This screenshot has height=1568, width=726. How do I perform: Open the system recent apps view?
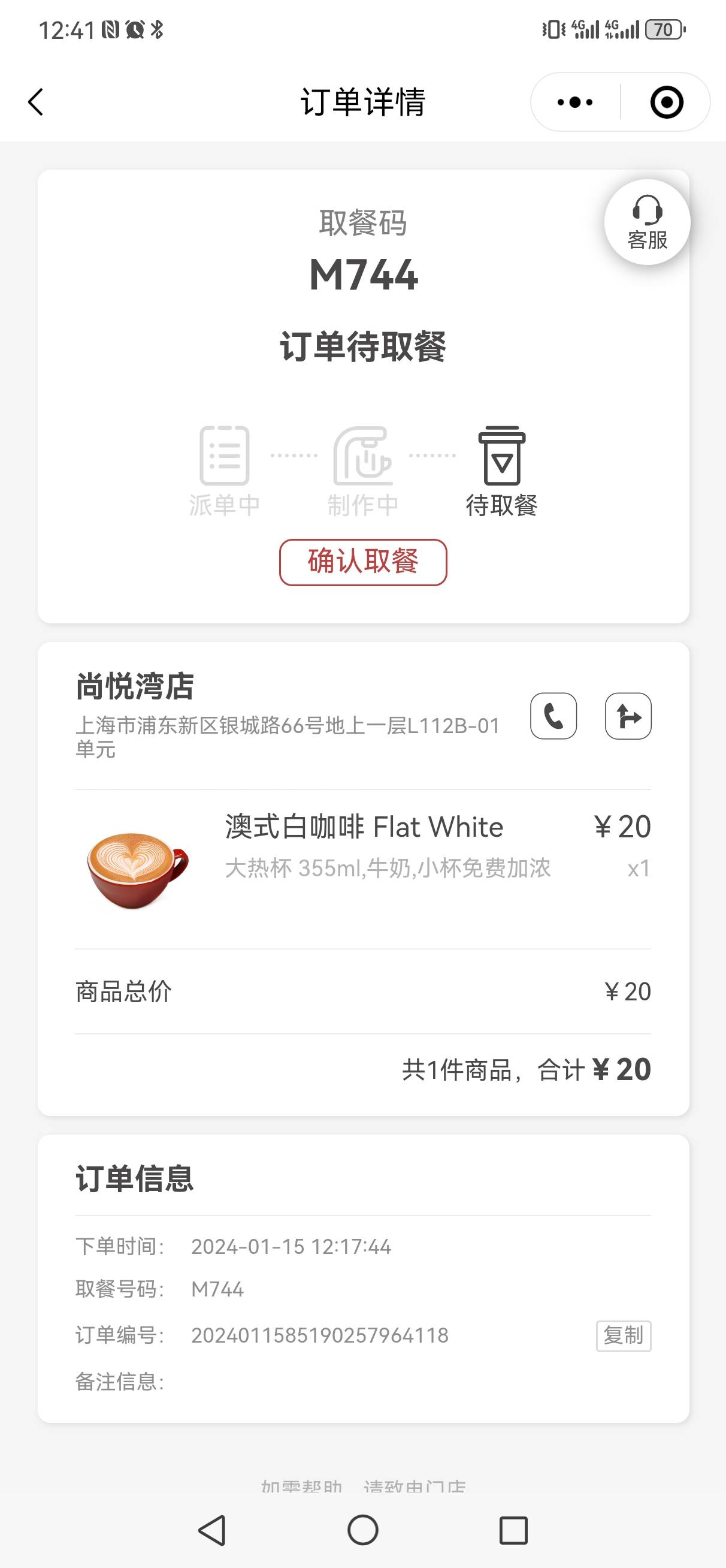pos(513,1530)
